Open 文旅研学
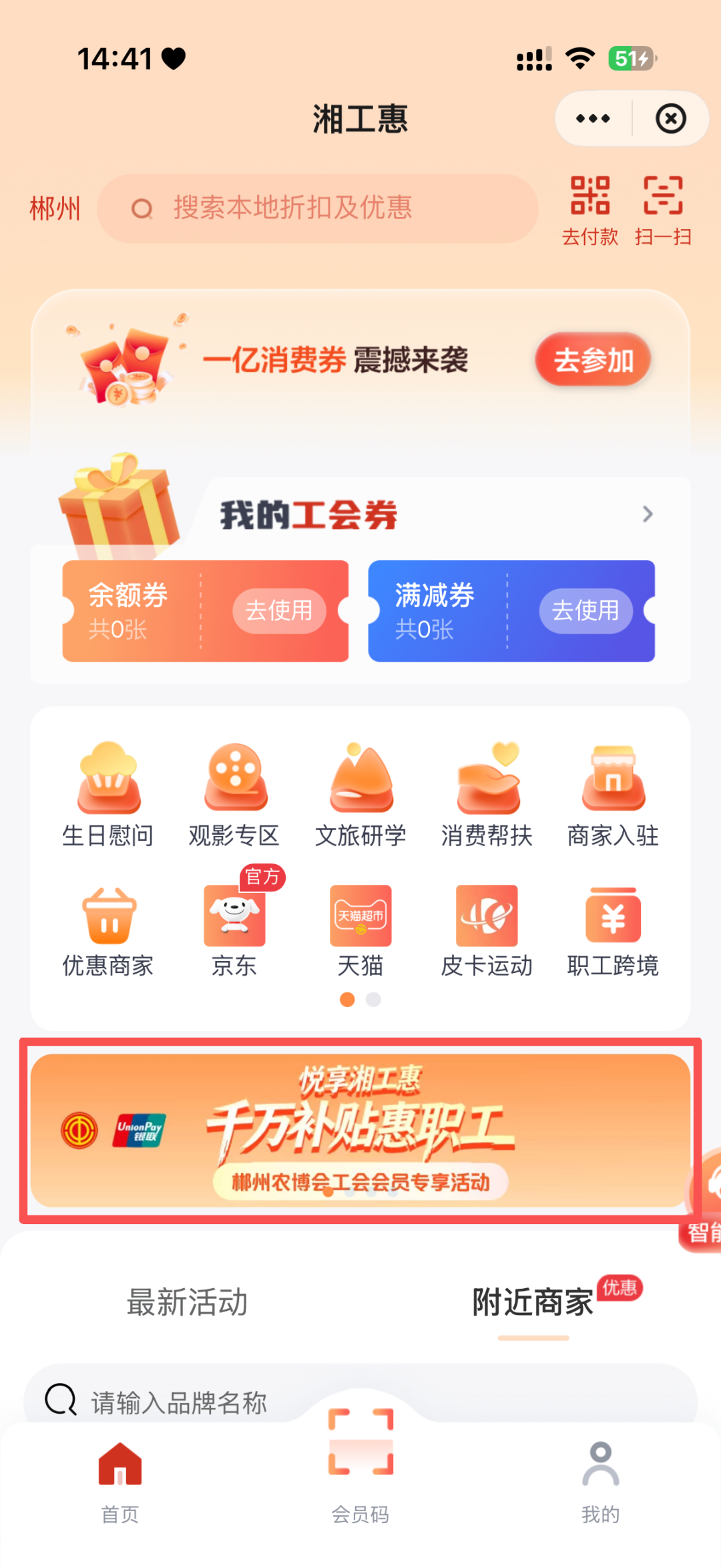The height and width of the screenshot is (1568, 721). click(x=360, y=795)
